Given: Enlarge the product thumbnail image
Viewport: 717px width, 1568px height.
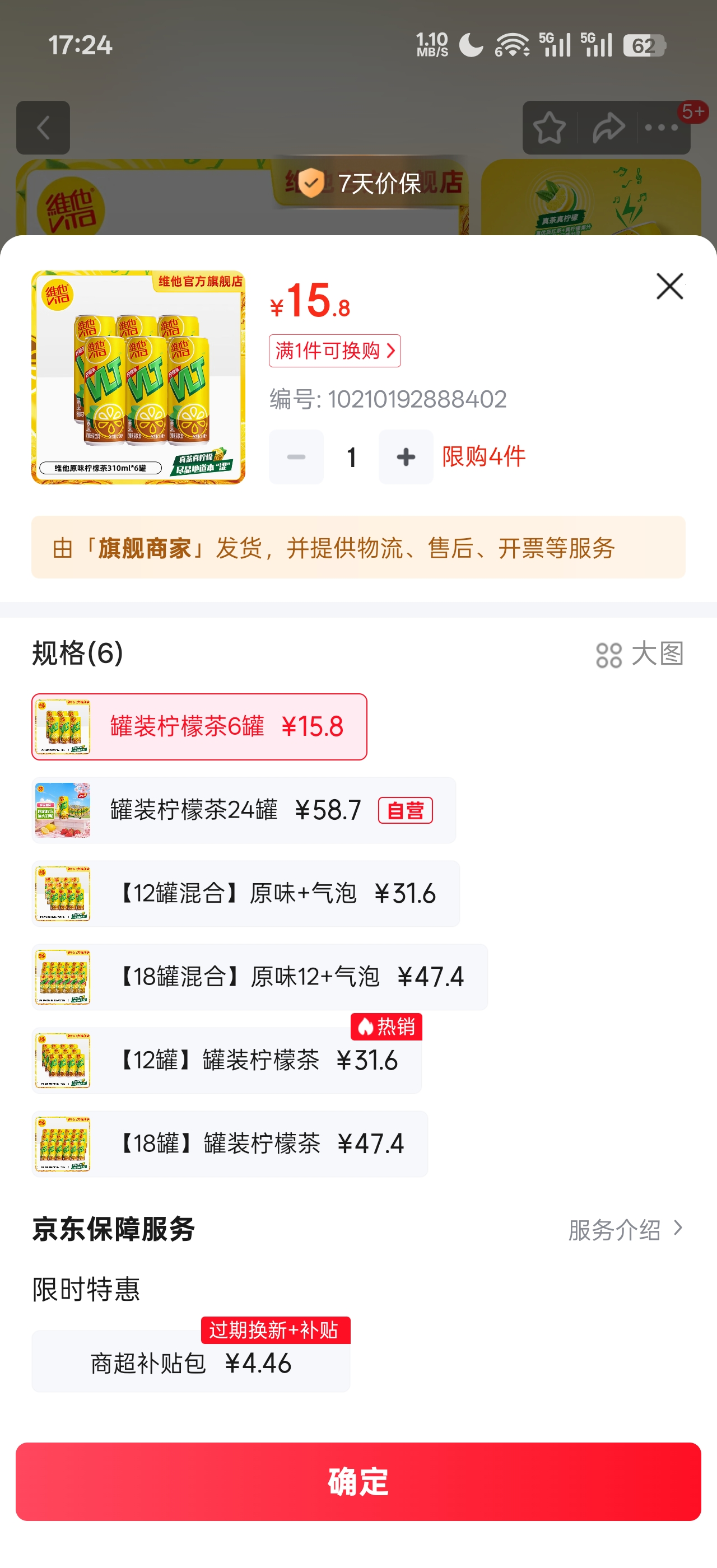Looking at the screenshot, I should (x=138, y=377).
